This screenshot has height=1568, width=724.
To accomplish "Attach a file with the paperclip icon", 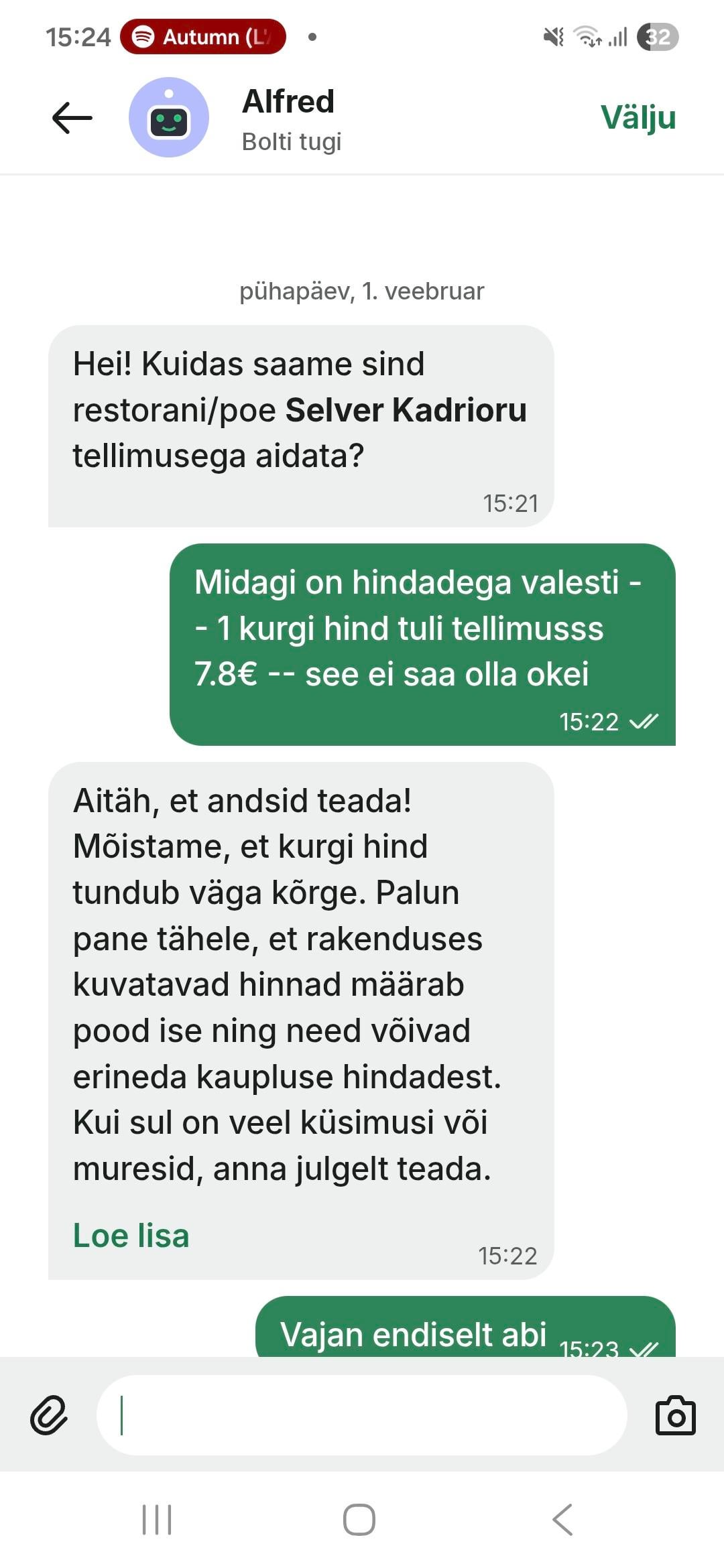I will pyautogui.click(x=49, y=1415).
